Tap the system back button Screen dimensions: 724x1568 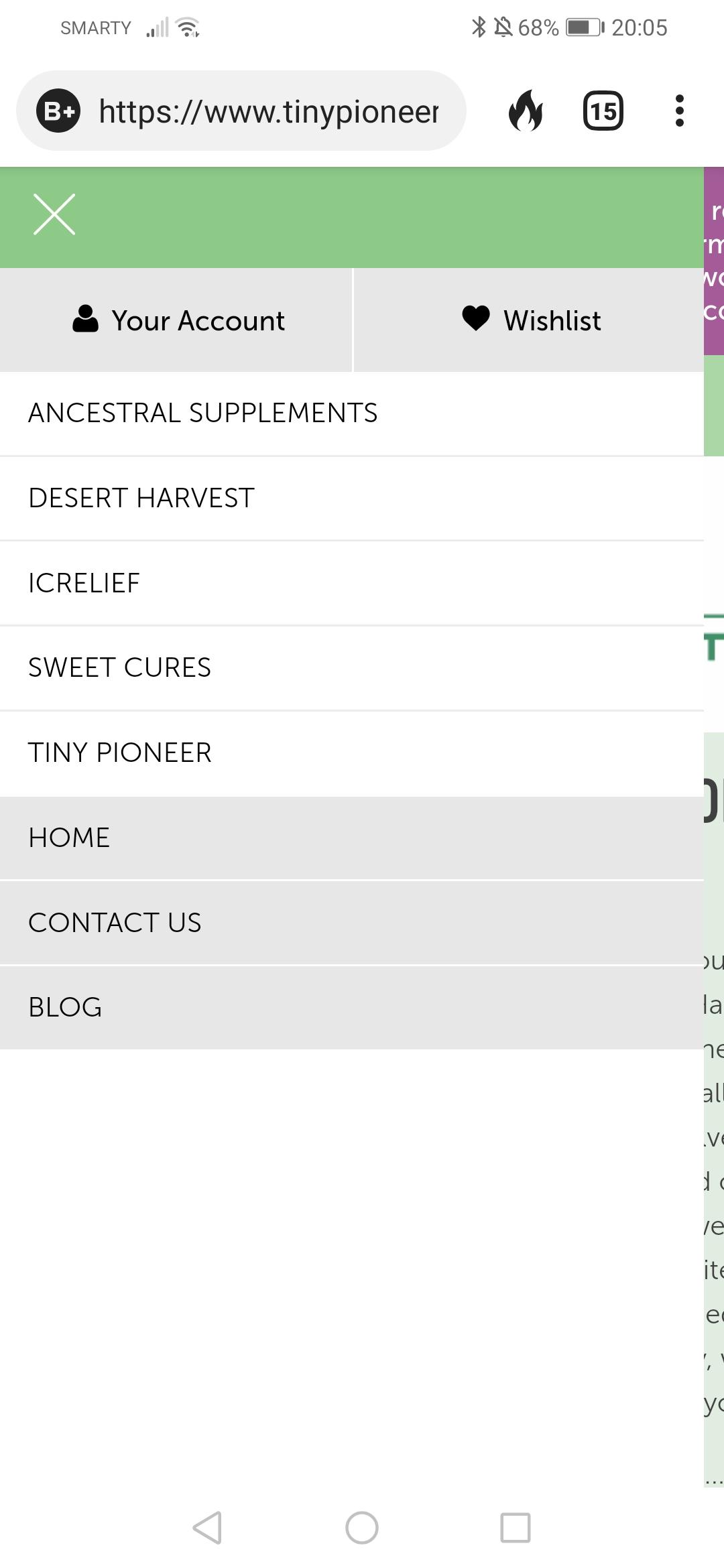point(207,1528)
